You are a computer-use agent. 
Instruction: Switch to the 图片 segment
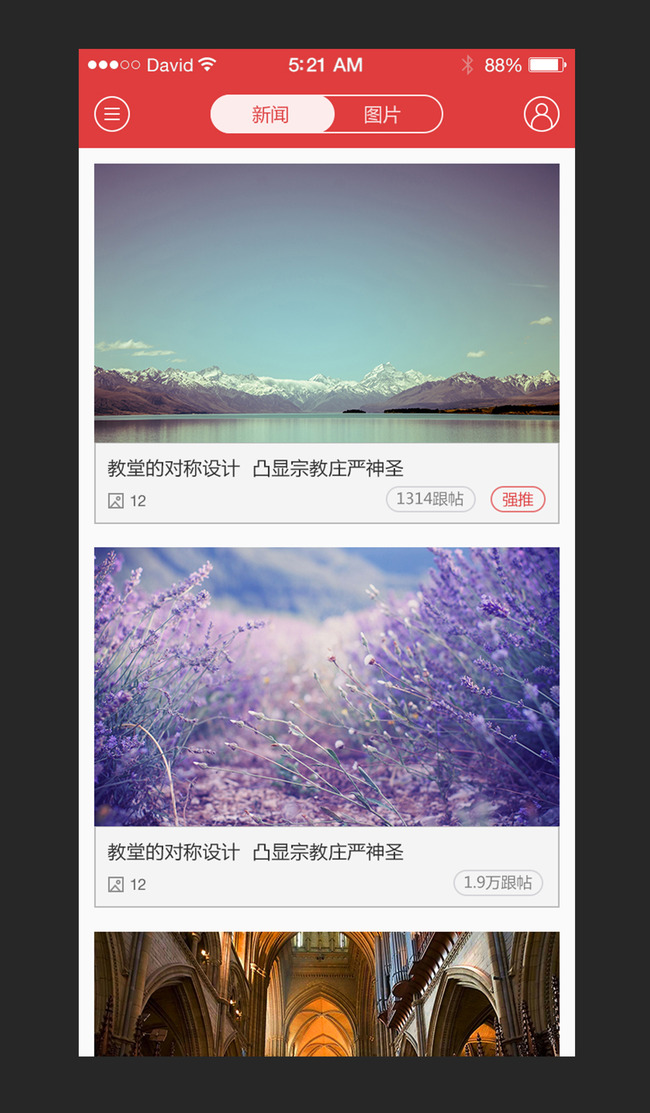pyautogui.click(x=382, y=115)
